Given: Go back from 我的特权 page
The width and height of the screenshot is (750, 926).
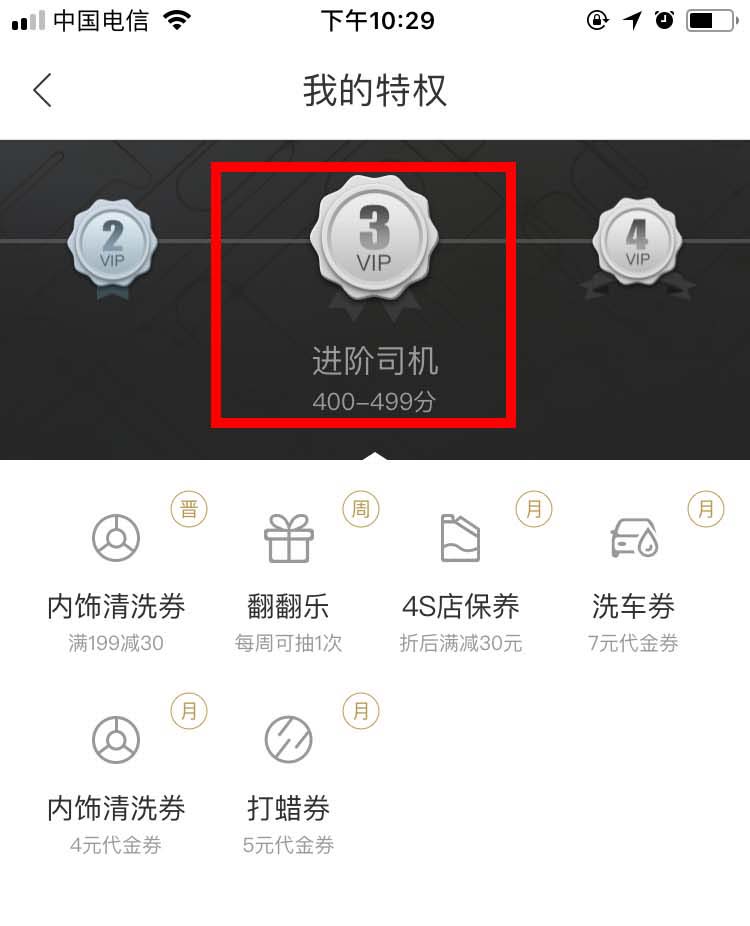Looking at the screenshot, I should click(x=42, y=90).
